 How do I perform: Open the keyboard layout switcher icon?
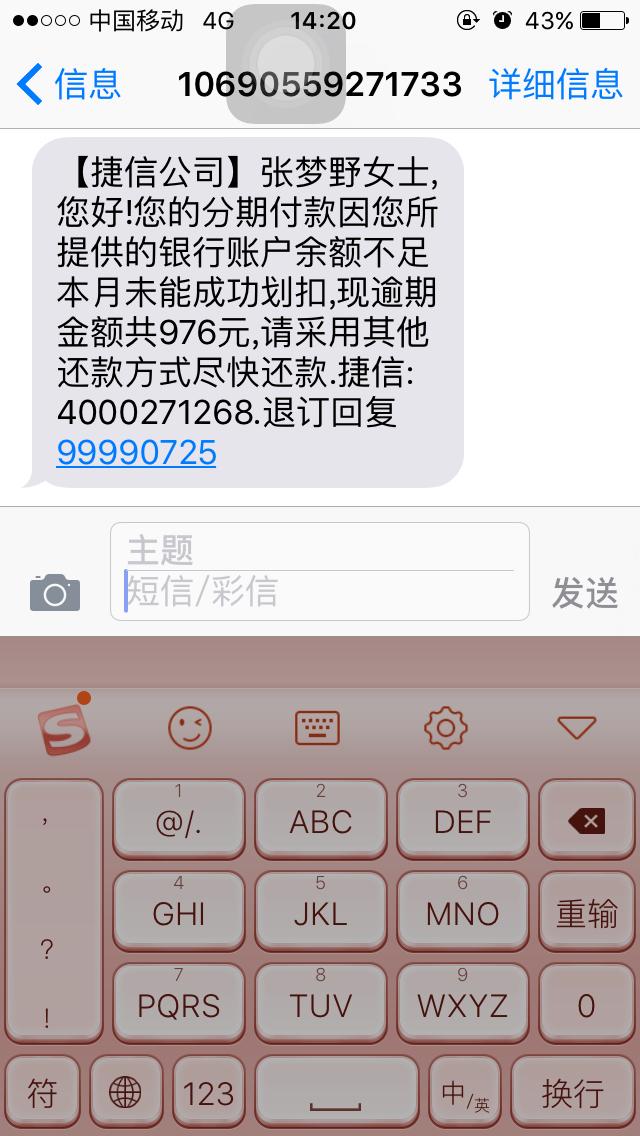pyautogui.click(x=318, y=728)
